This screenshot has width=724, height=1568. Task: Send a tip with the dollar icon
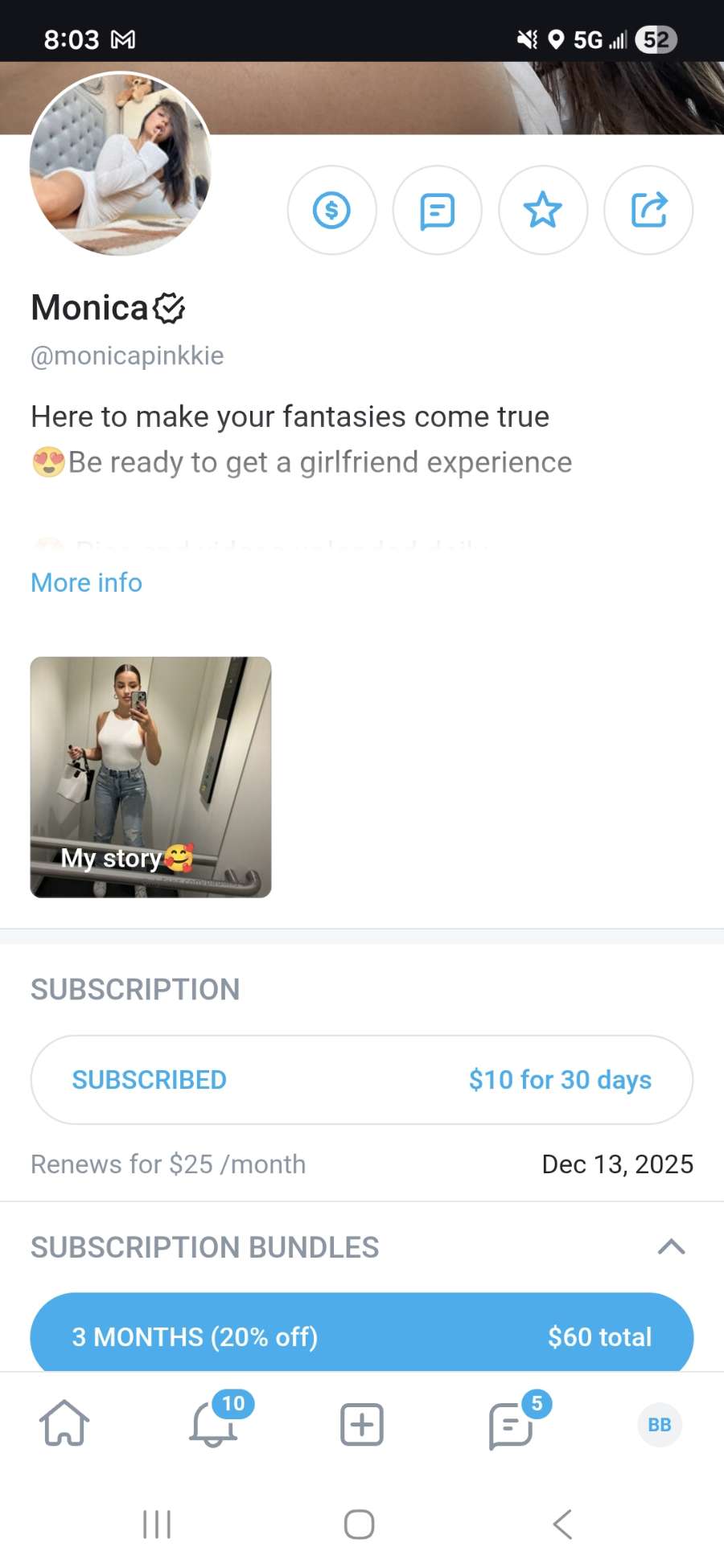click(x=331, y=211)
